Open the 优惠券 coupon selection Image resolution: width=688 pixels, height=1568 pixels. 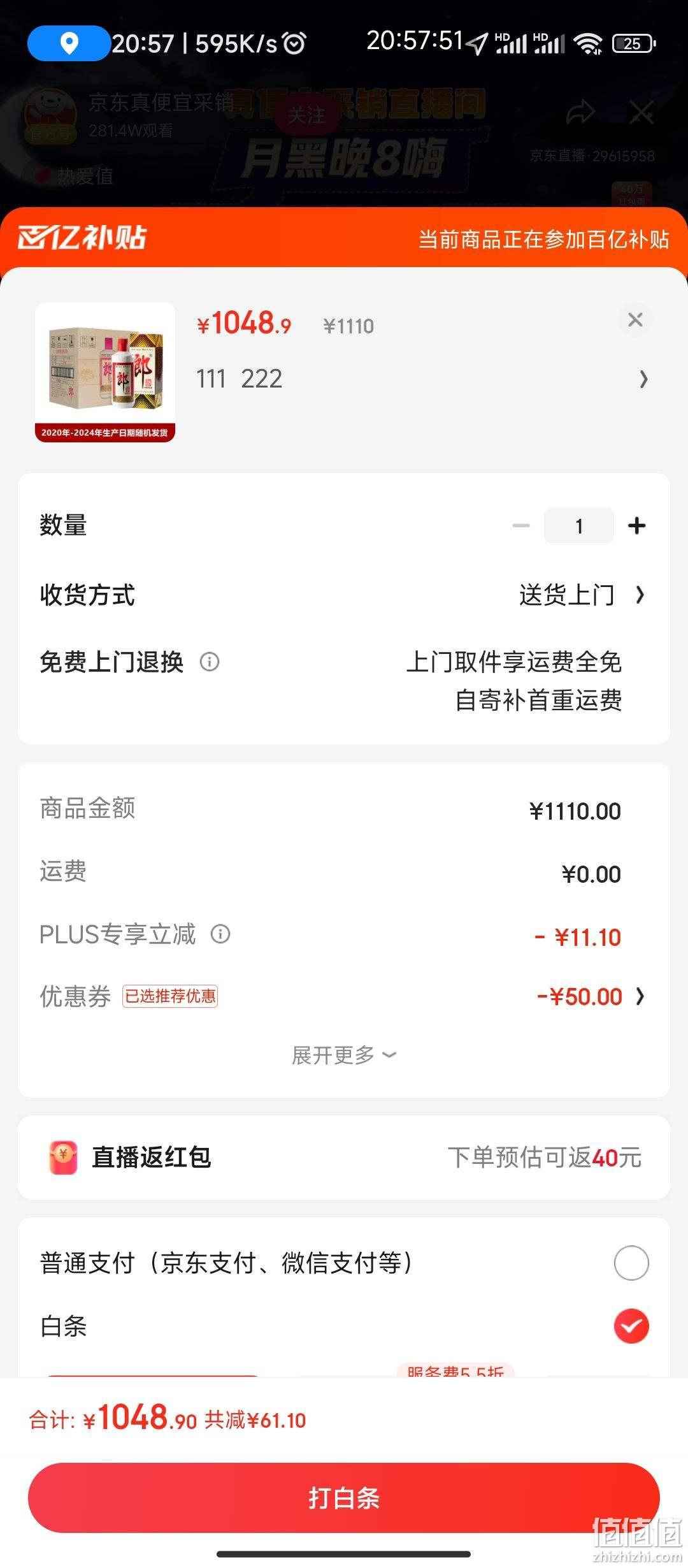point(344,996)
